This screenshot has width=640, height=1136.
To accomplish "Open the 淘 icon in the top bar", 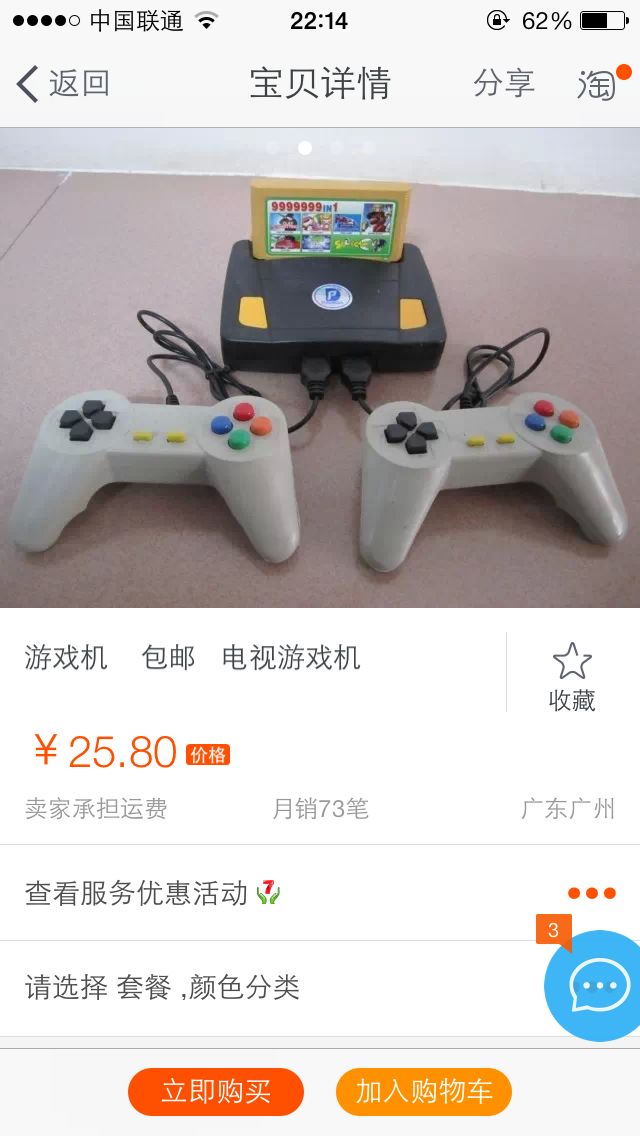I will [x=598, y=85].
